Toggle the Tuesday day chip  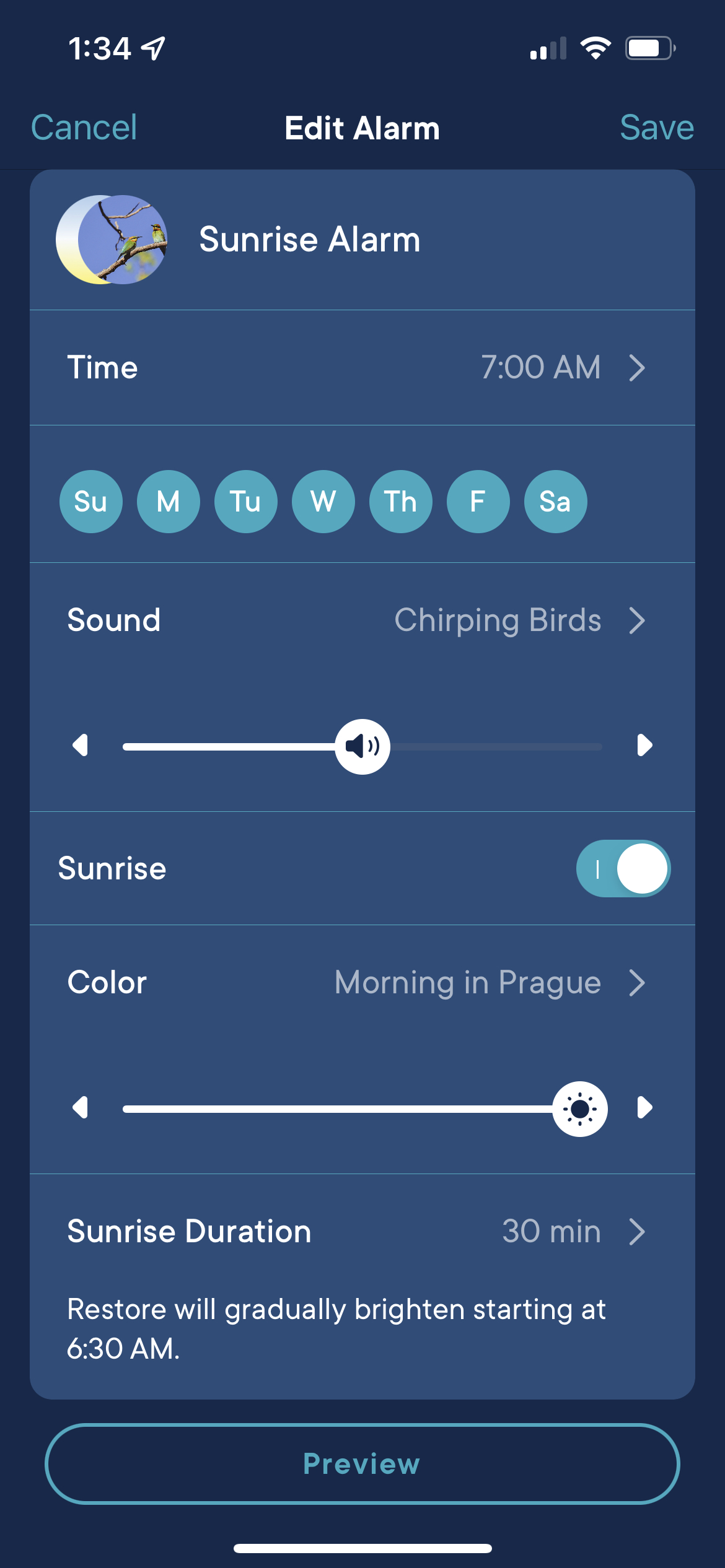tap(246, 502)
